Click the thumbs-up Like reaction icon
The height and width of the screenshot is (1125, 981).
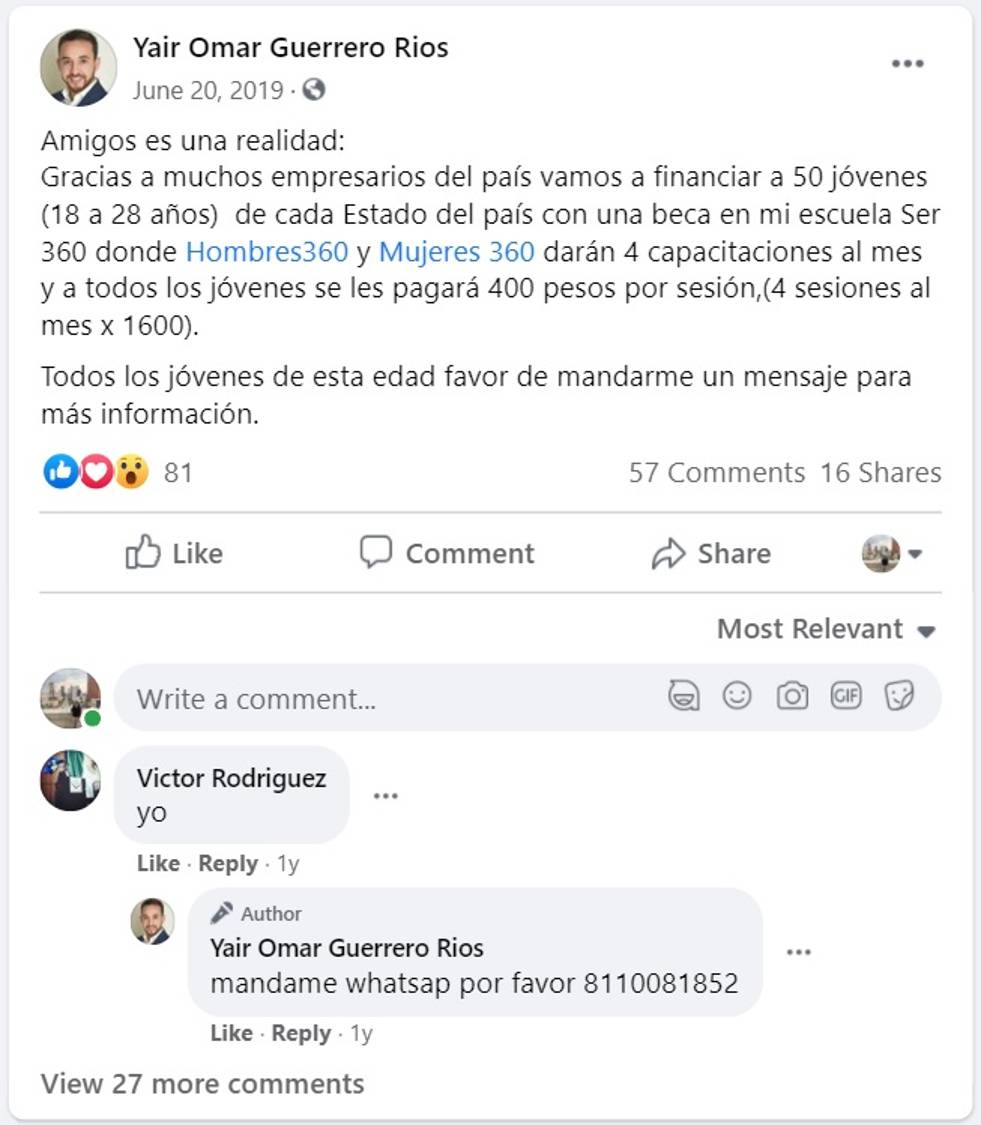(x=60, y=471)
